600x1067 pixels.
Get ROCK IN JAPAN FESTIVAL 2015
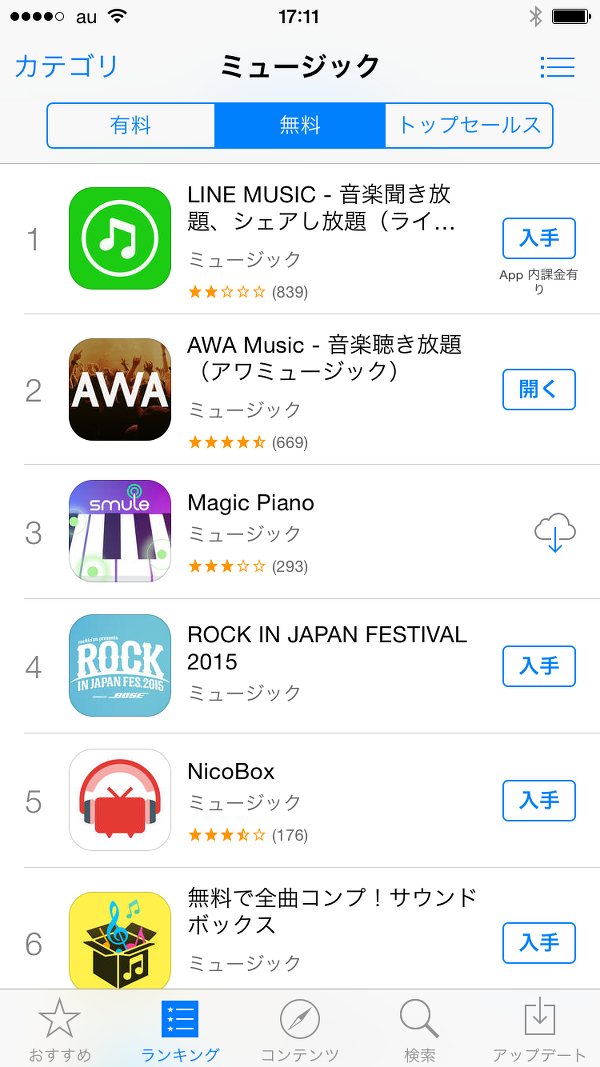(539, 666)
